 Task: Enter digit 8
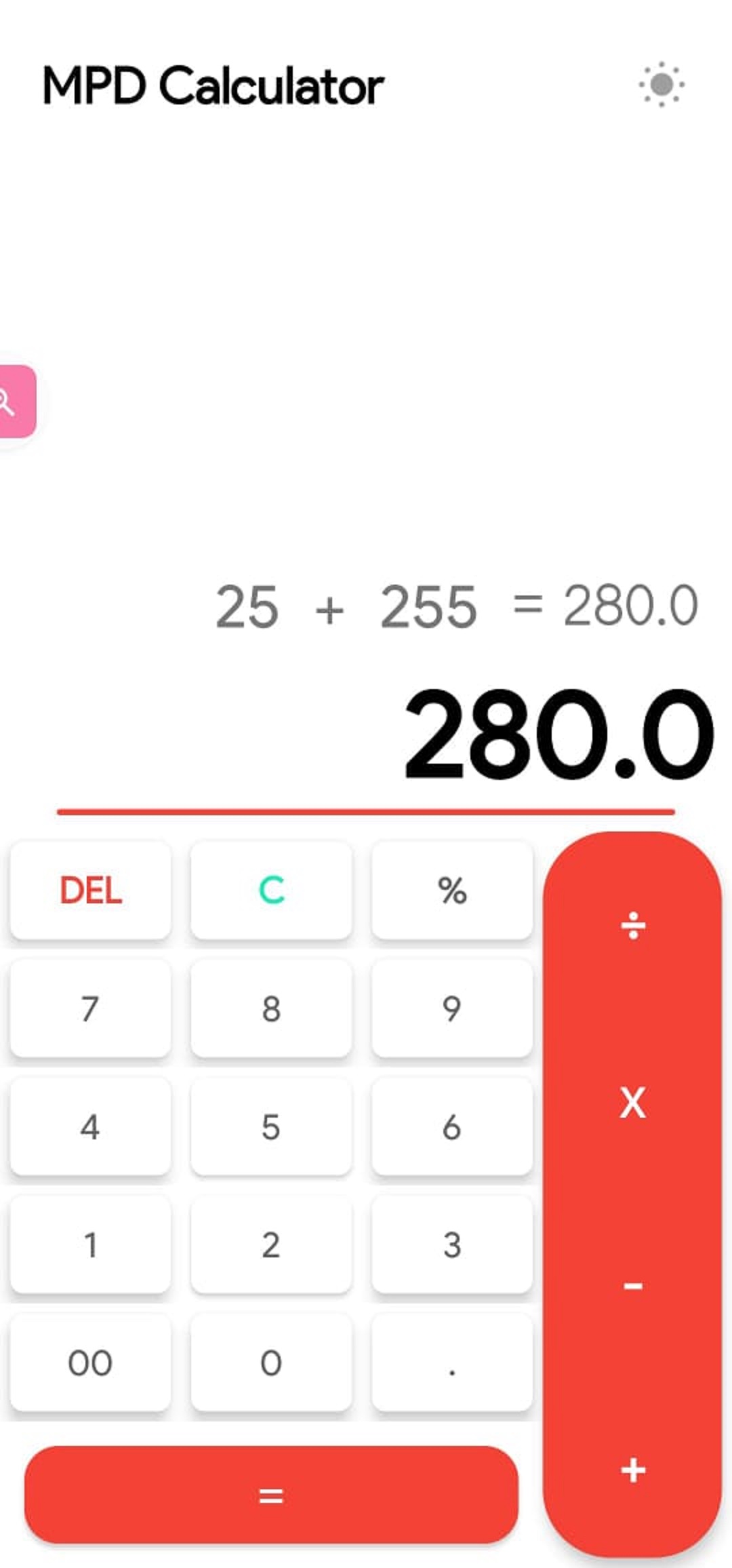271,1008
